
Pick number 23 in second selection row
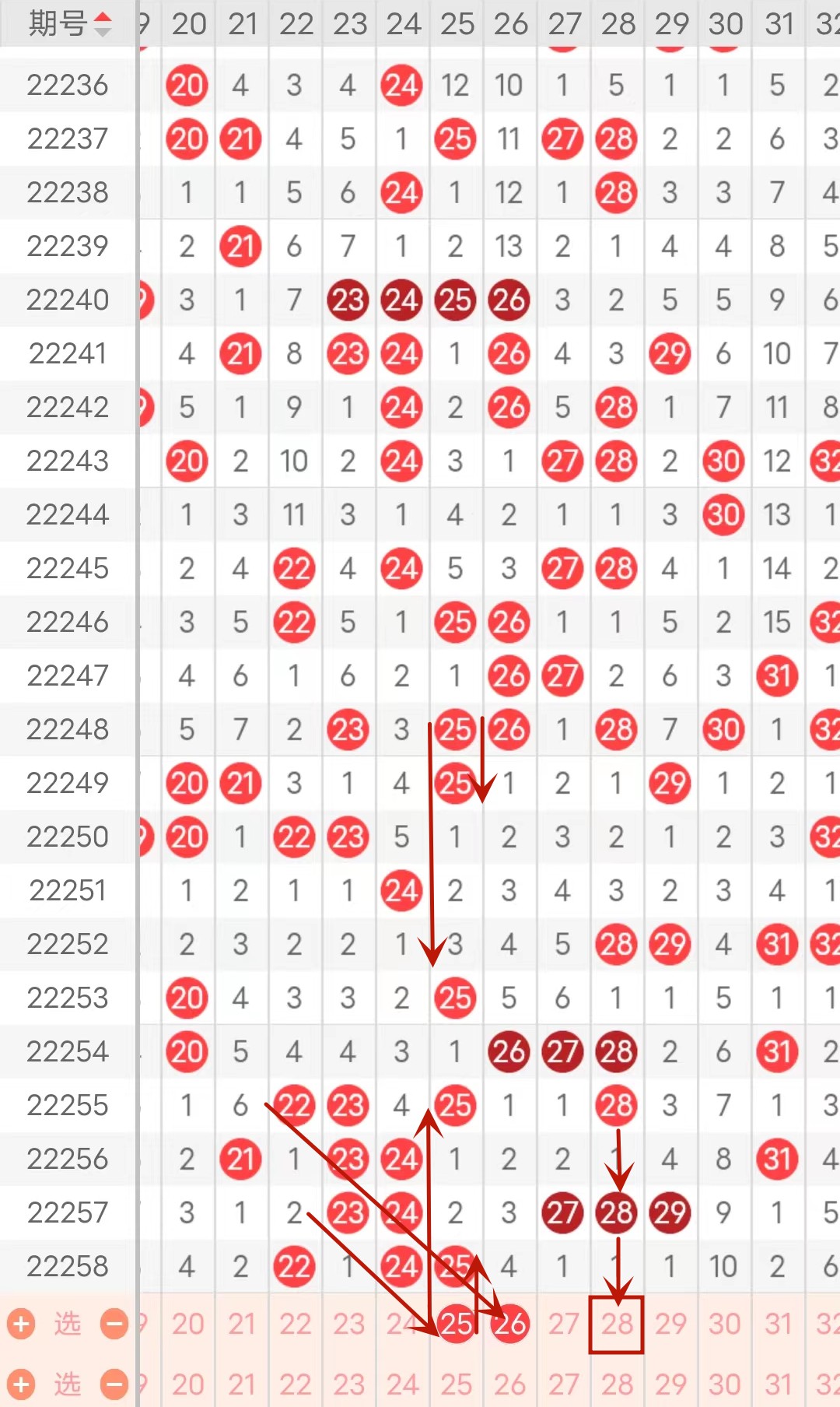click(348, 1384)
